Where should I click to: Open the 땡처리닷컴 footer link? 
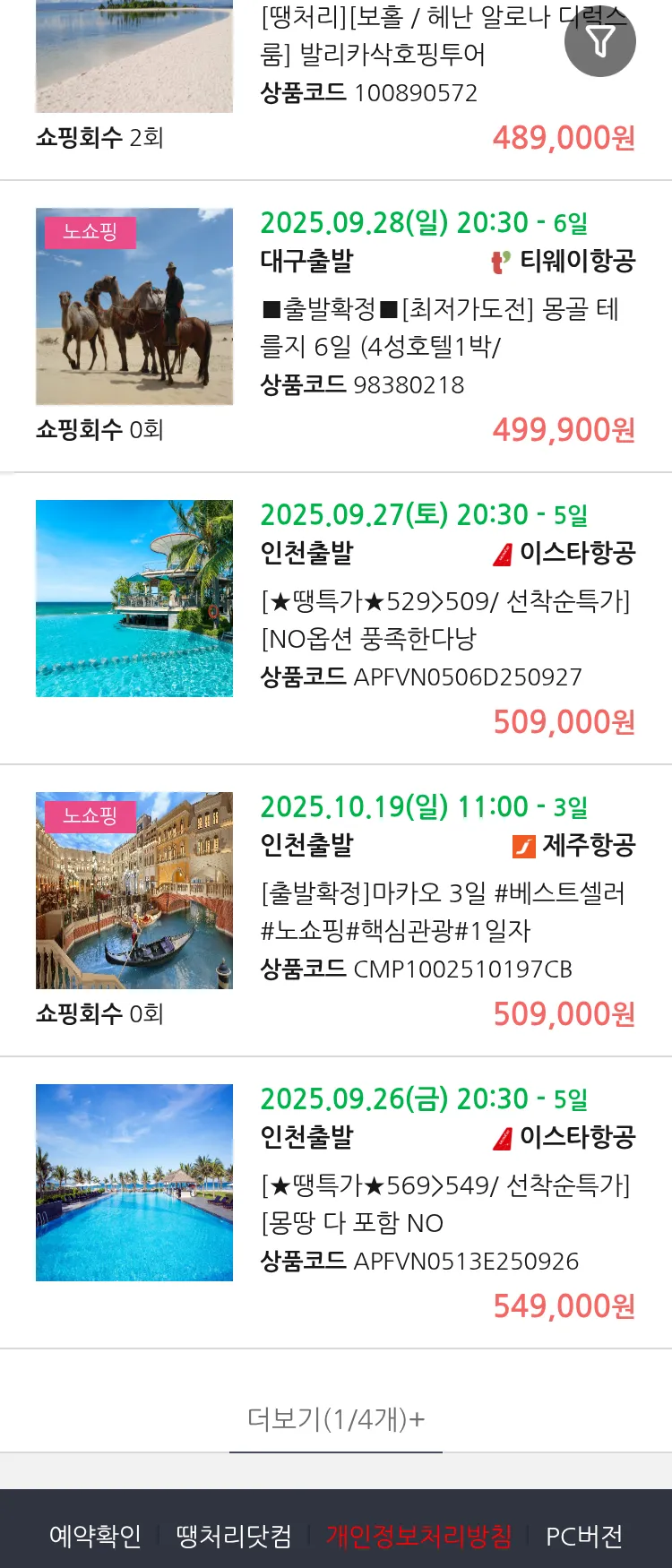click(x=234, y=1536)
